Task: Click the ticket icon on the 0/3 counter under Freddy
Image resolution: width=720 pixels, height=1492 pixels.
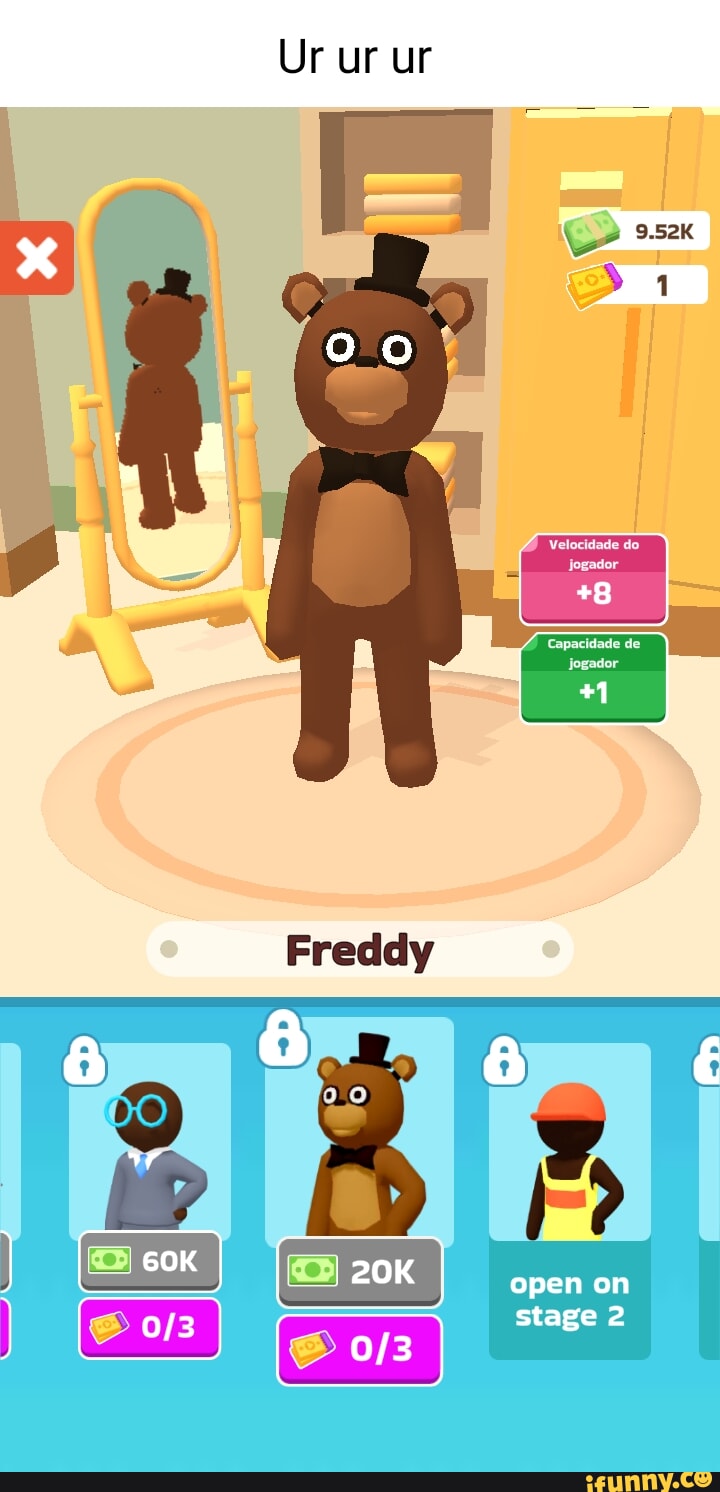Action: pyautogui.click(x=311, y=1349)
